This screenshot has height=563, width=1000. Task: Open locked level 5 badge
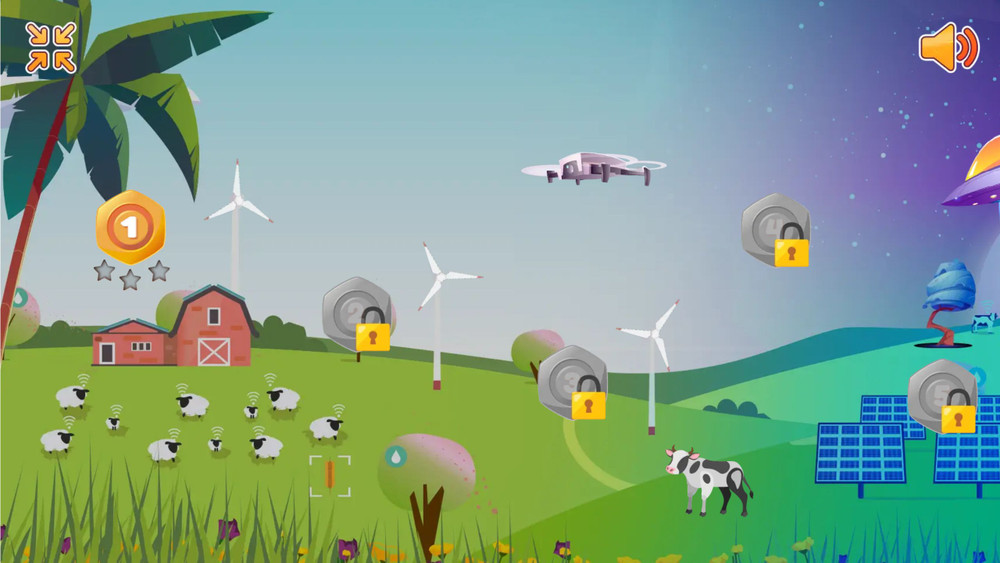pyautogui.click(x=943, y=396)
